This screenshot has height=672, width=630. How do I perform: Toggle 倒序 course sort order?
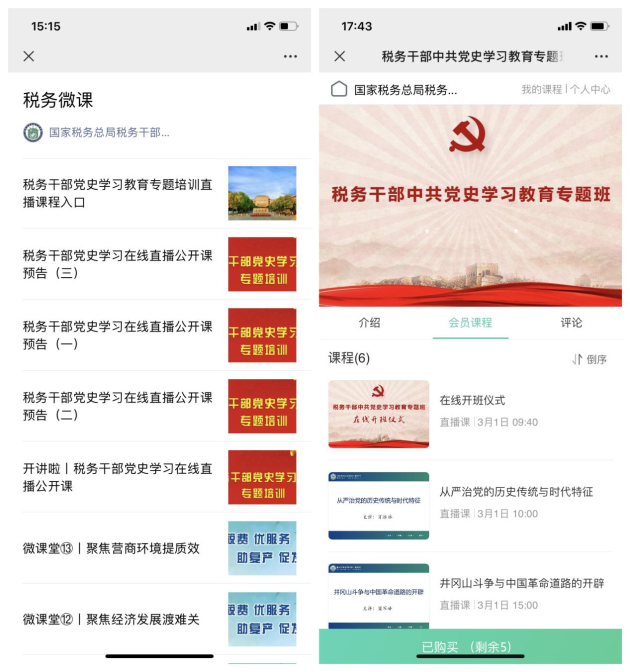(x=590, y=359)
